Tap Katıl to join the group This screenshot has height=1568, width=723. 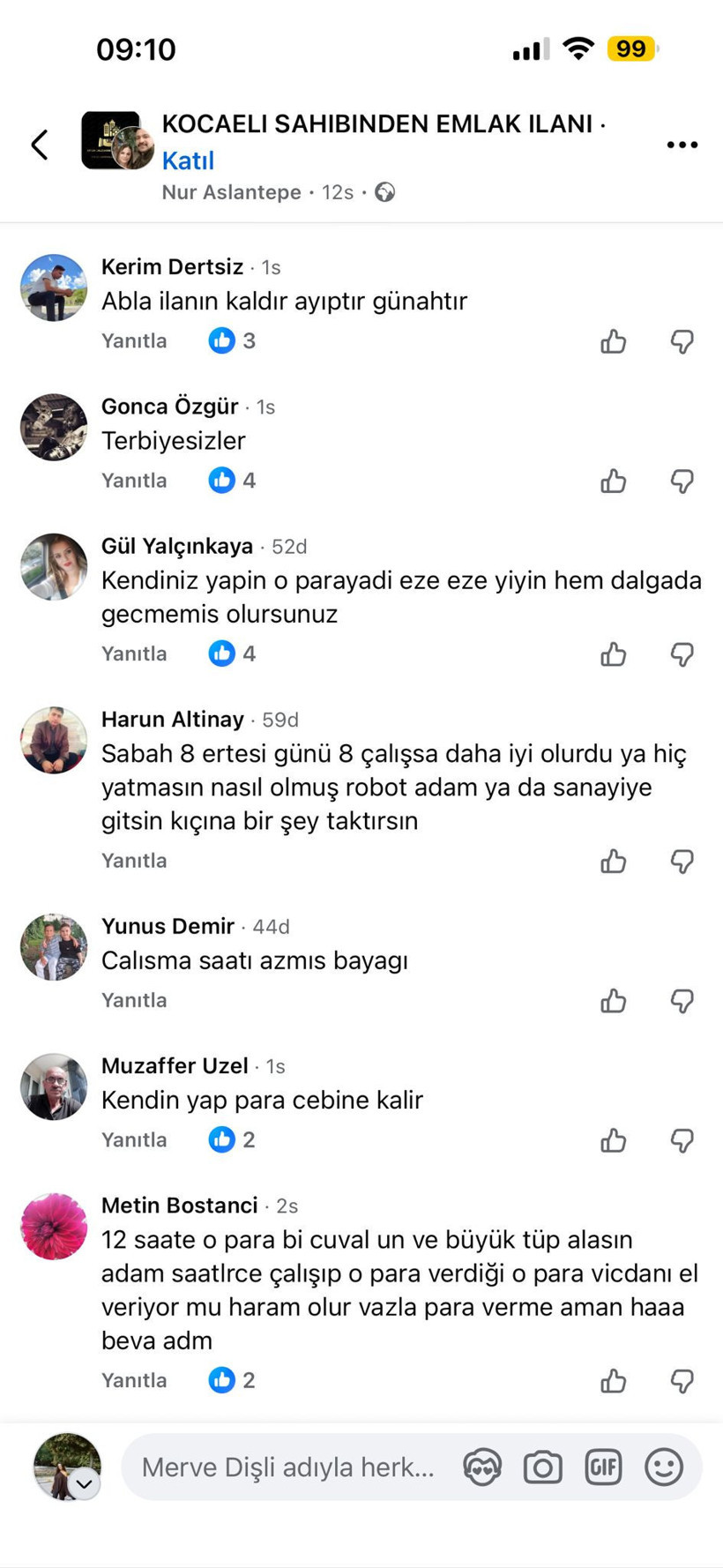188,161
